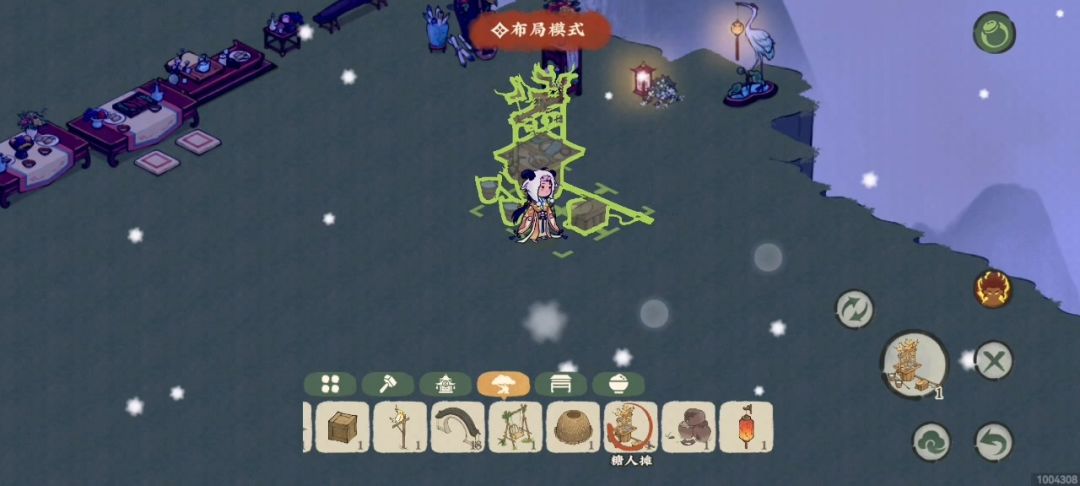Cancel placement with the X button
Screen dimensions: 1080x486
(x=994, y=360)
